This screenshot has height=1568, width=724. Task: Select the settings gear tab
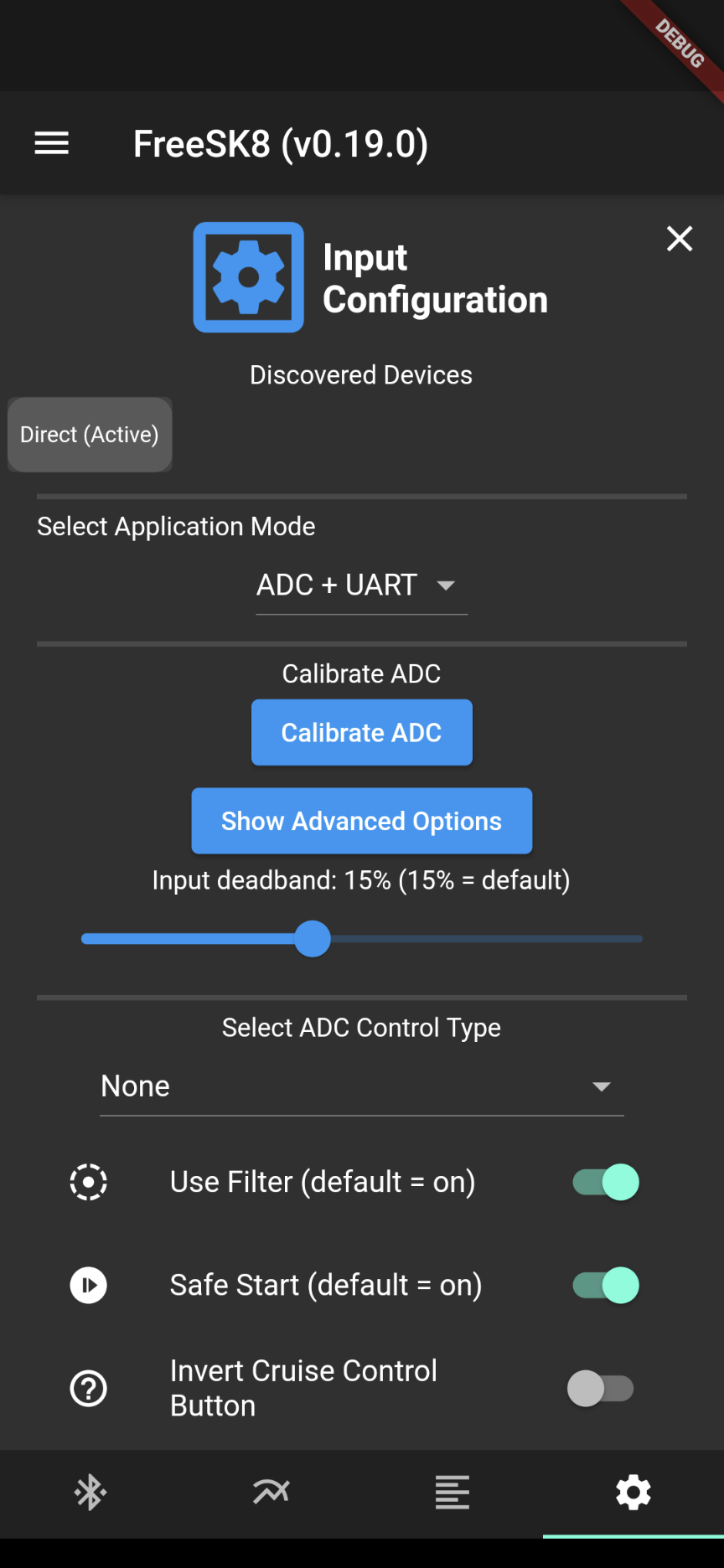point(633,1493)
